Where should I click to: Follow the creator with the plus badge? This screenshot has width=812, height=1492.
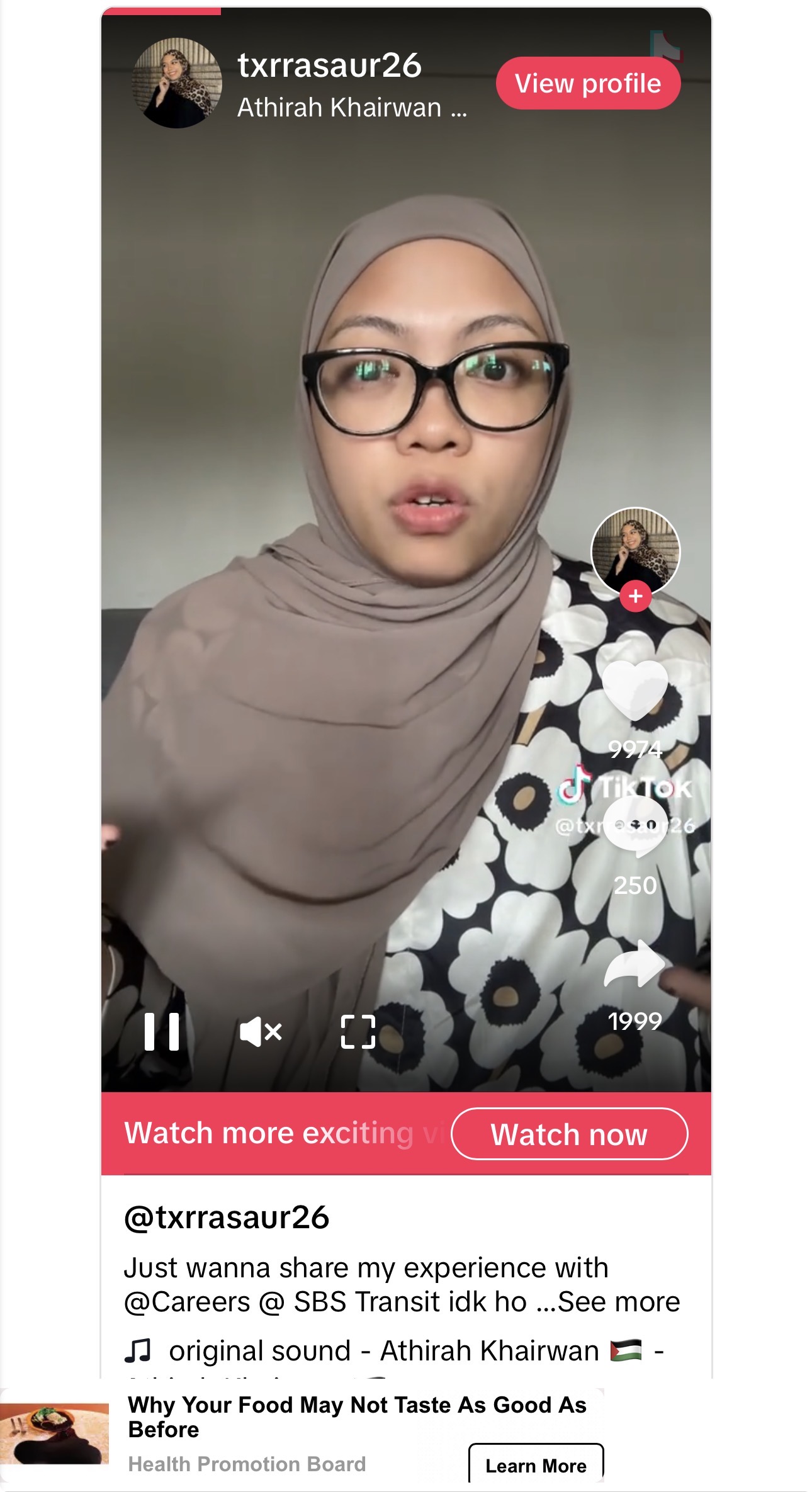coord(635,596)
